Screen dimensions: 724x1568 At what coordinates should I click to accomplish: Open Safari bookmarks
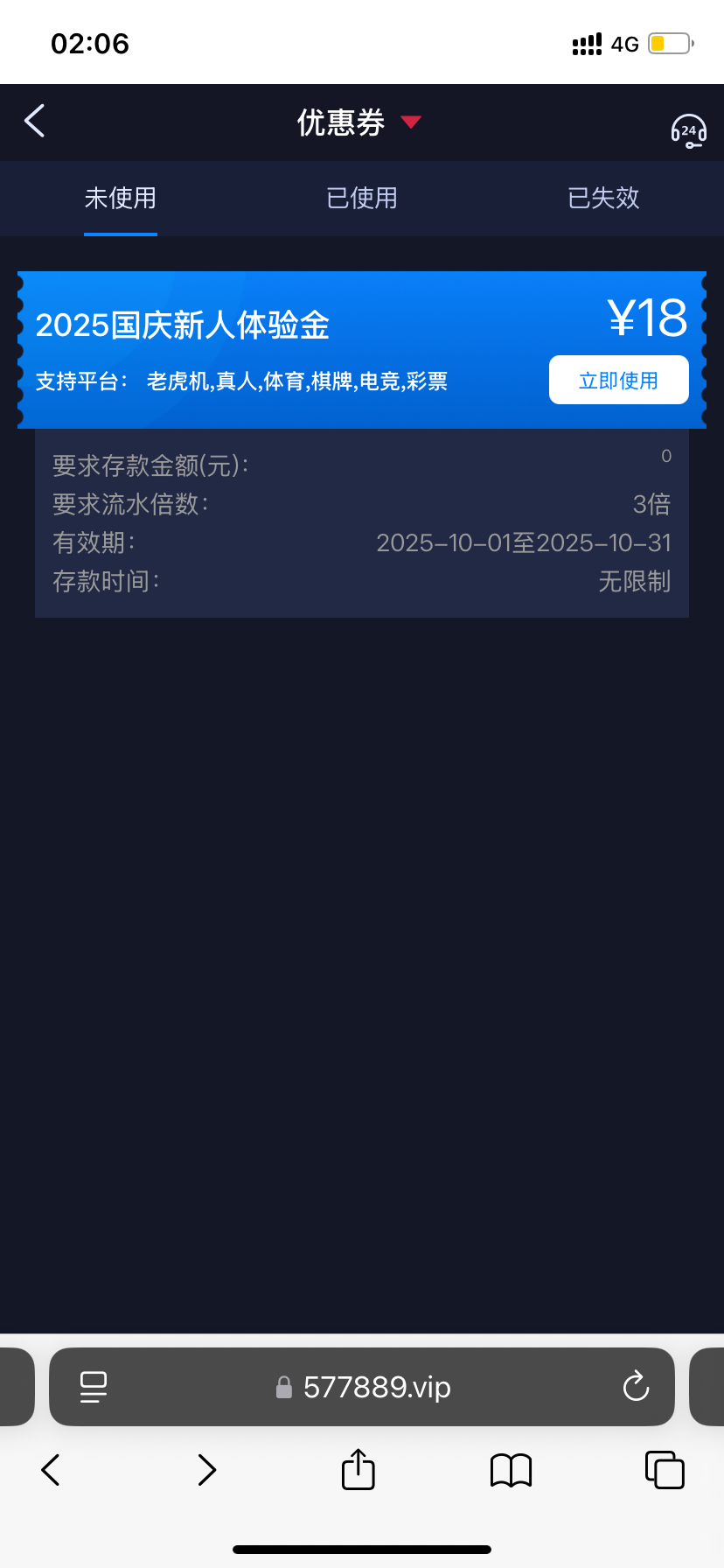tap(512, 1470)
